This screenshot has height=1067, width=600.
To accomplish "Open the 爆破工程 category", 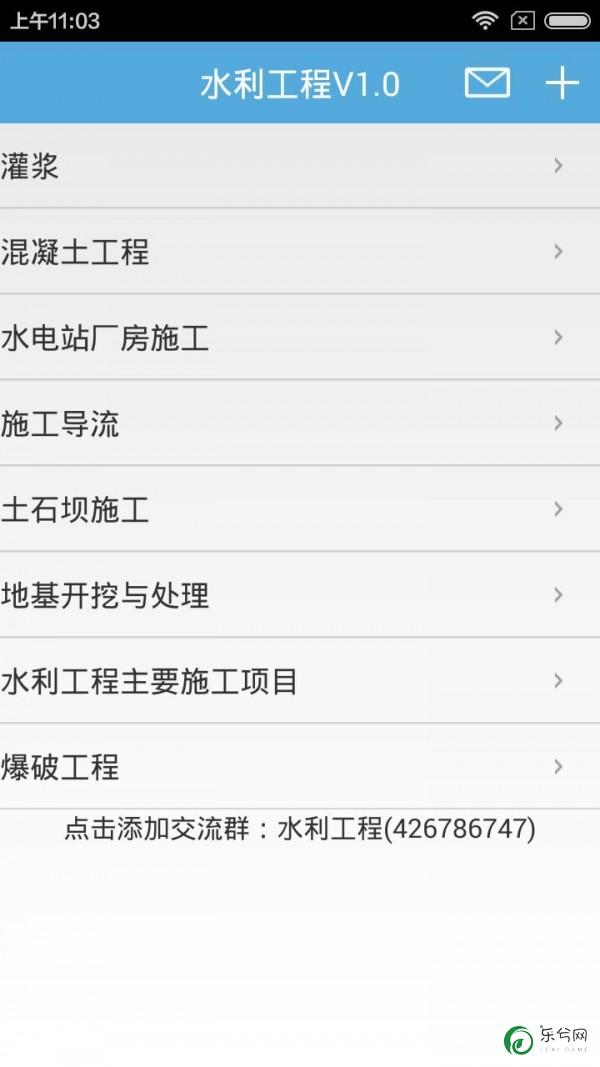I will click(x=300, y=766).
